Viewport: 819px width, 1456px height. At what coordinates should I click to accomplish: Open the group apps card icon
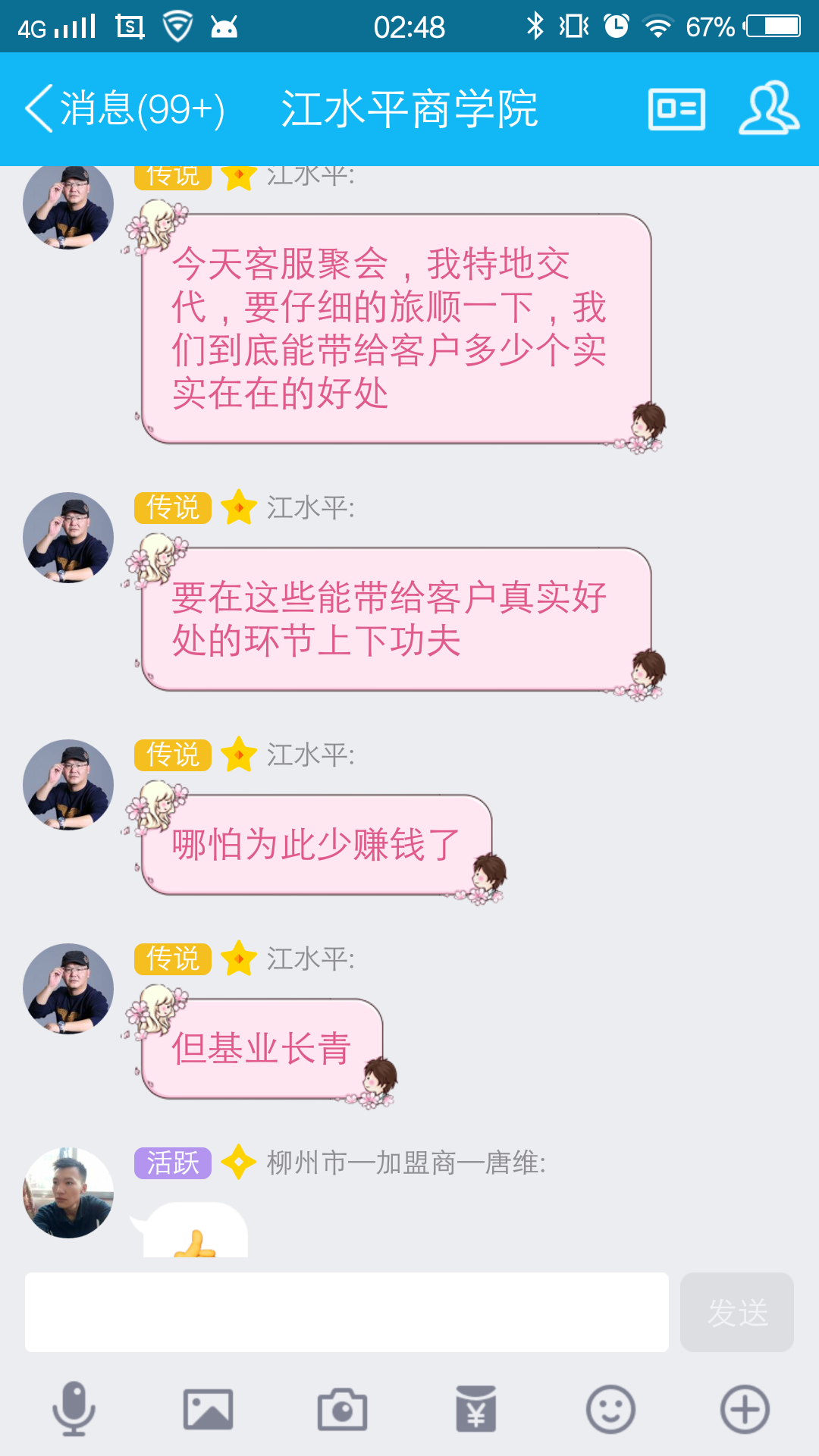676,109
